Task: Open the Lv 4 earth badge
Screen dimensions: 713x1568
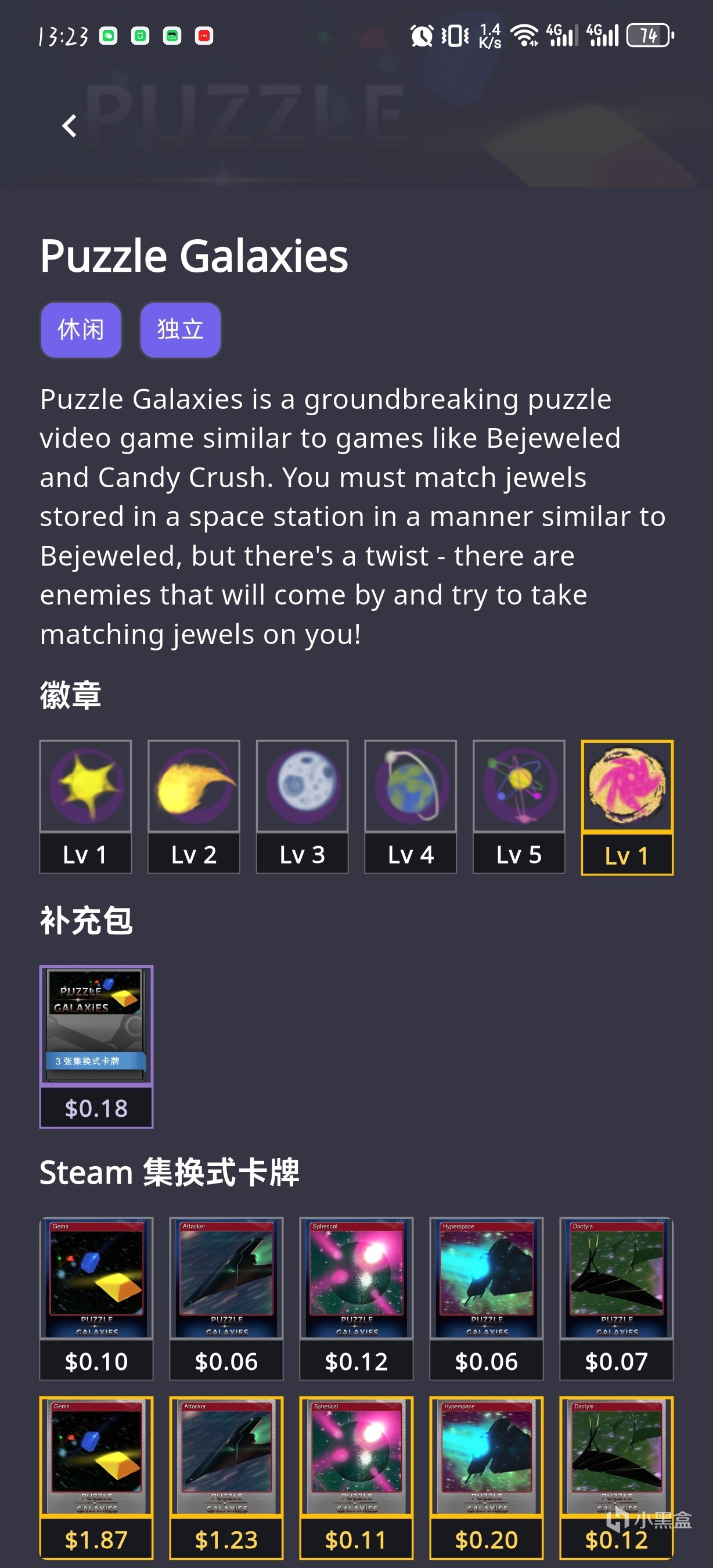Action: click(x=410, y=807)
